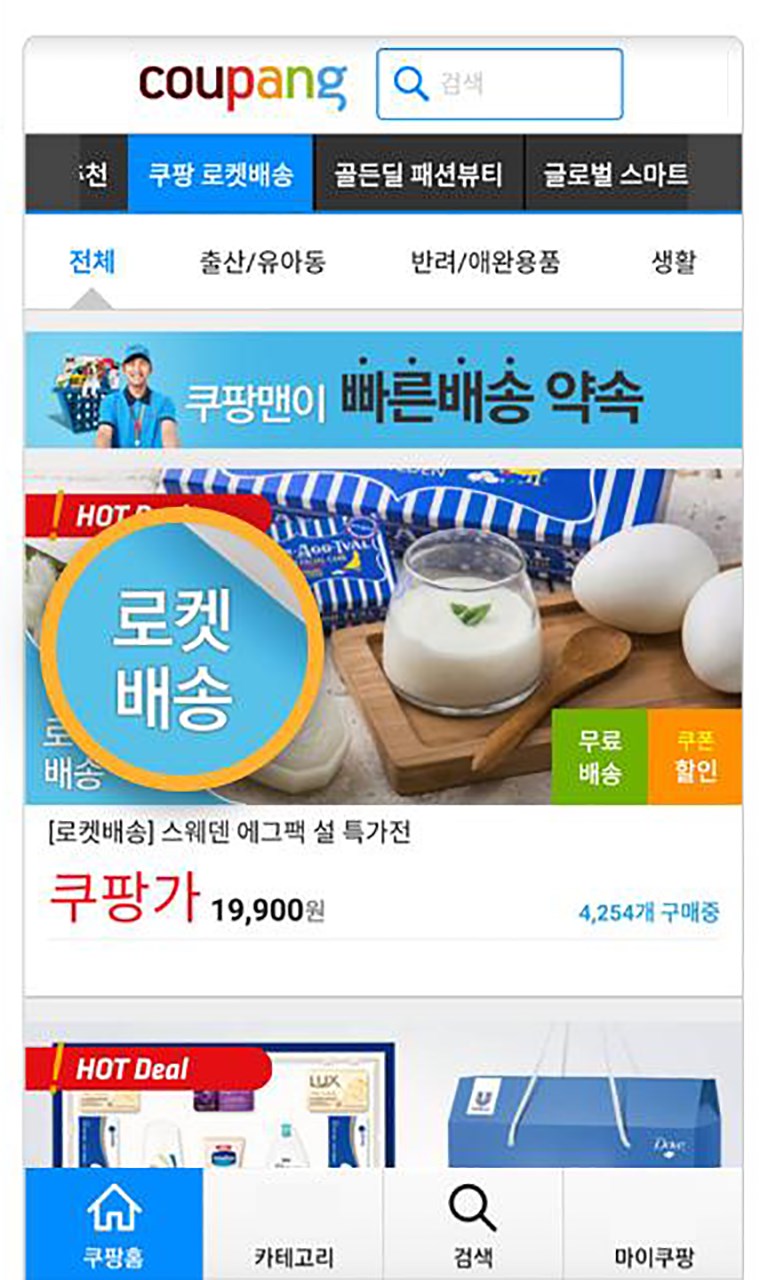
Task: Open 출산/유아동 category
Action: click(262, 263)
